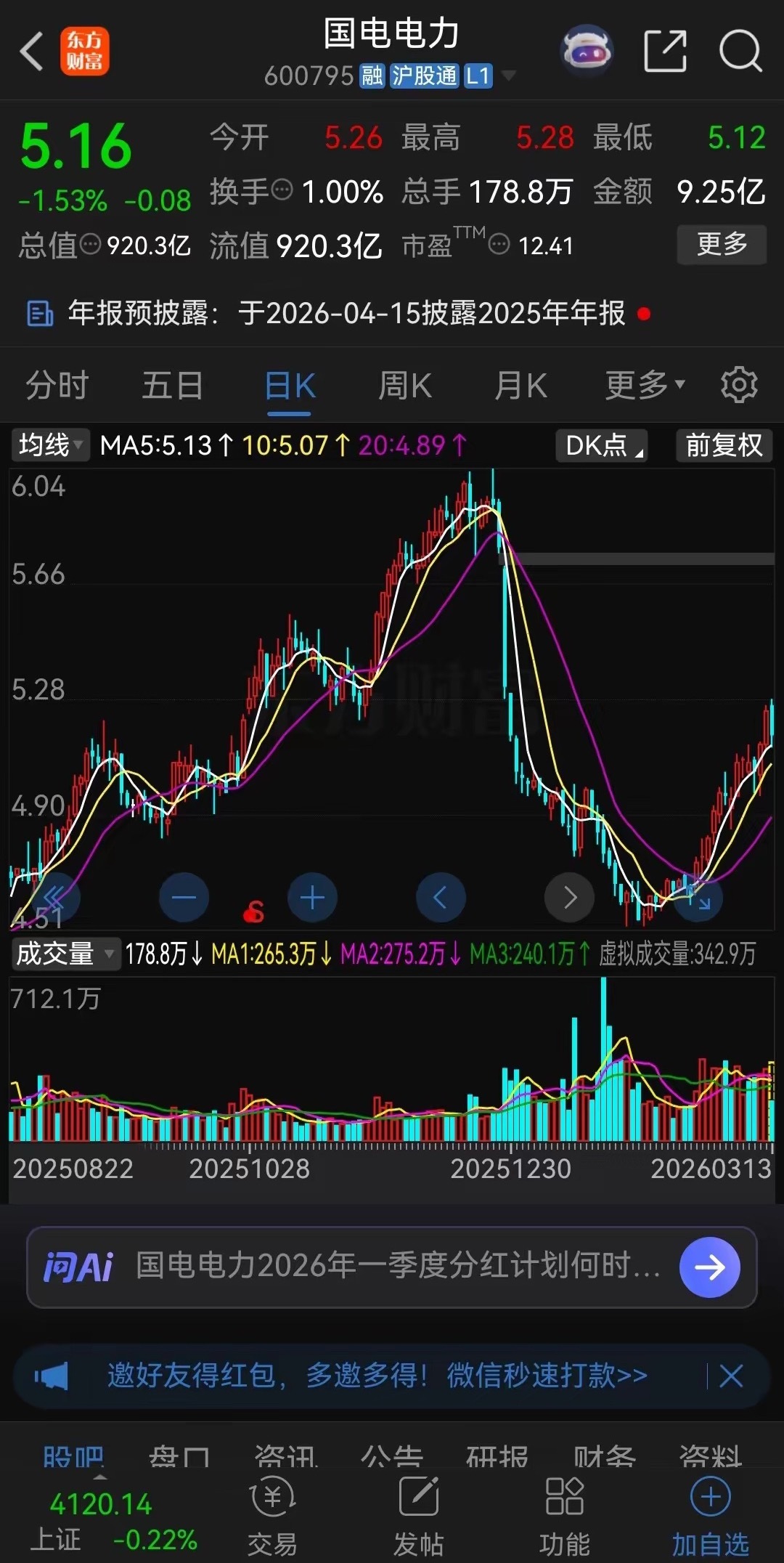The image size is (784, 1563).
Task: Open the chart settings gear
Action: pos(739,384)
